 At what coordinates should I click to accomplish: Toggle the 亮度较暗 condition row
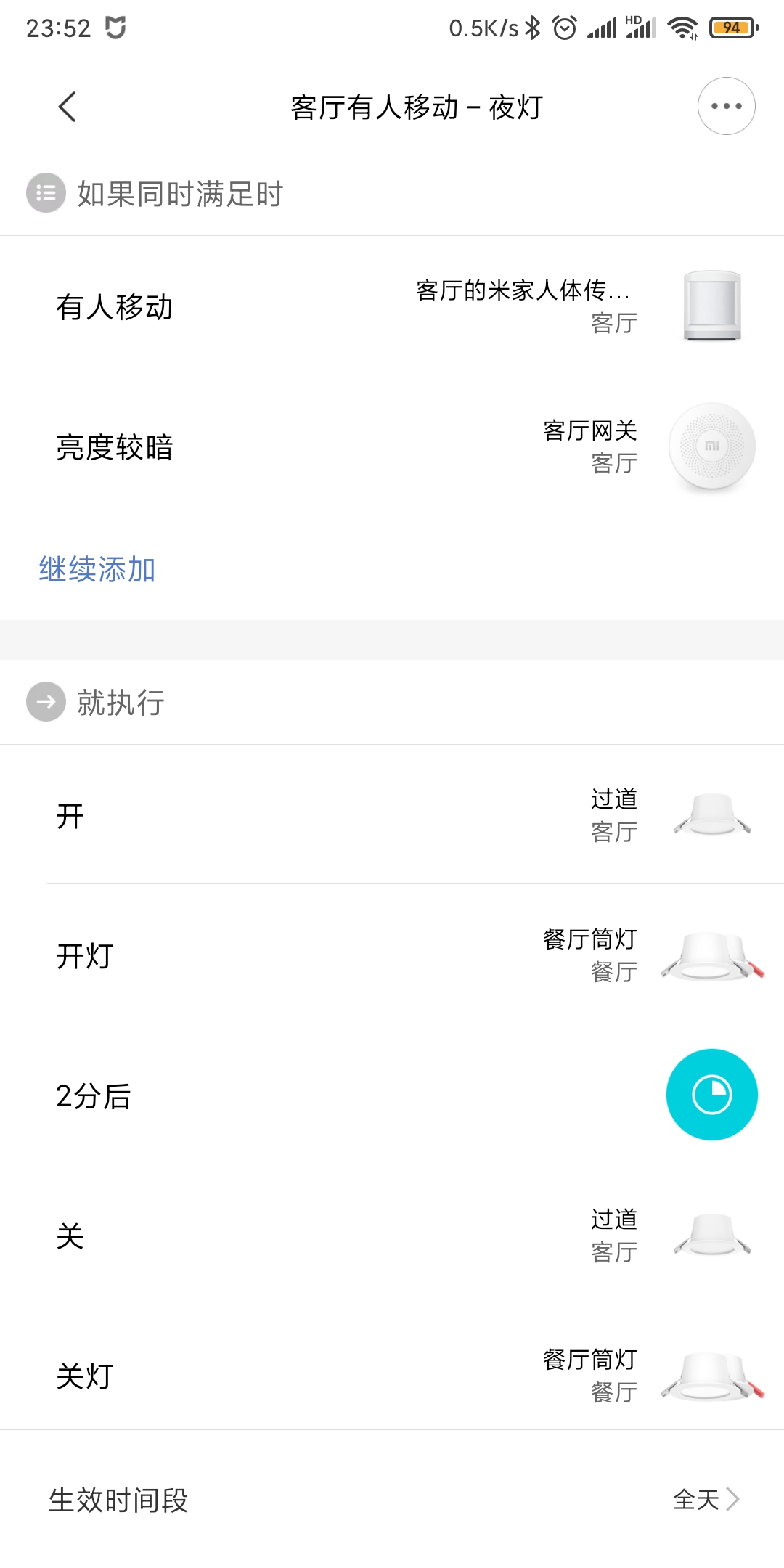coord(392,448)
